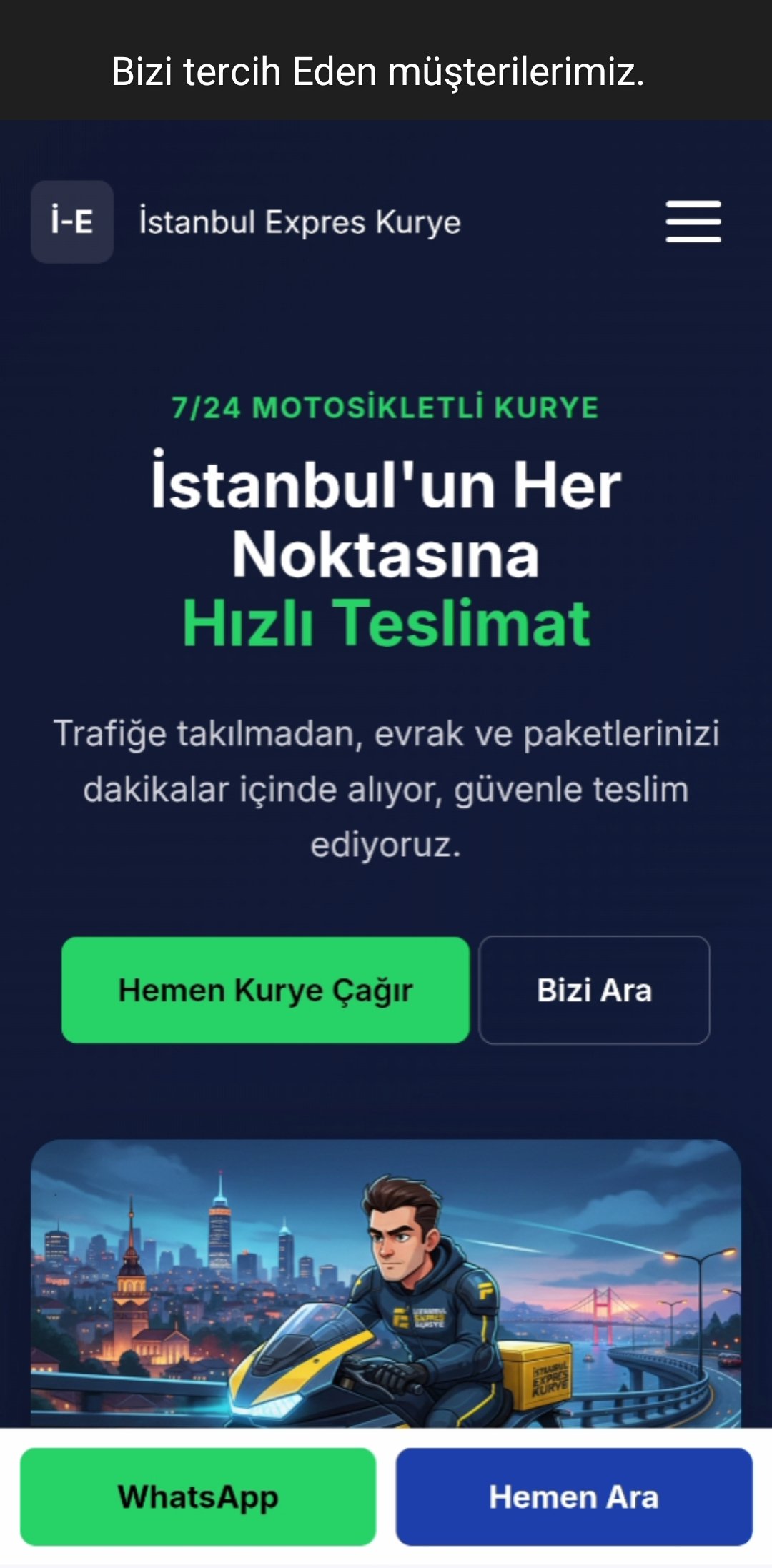Screen dimensions: 772x1568
Task: Select the Bizi Ara button
Action: pyautogui.click(x=594, y=990)
